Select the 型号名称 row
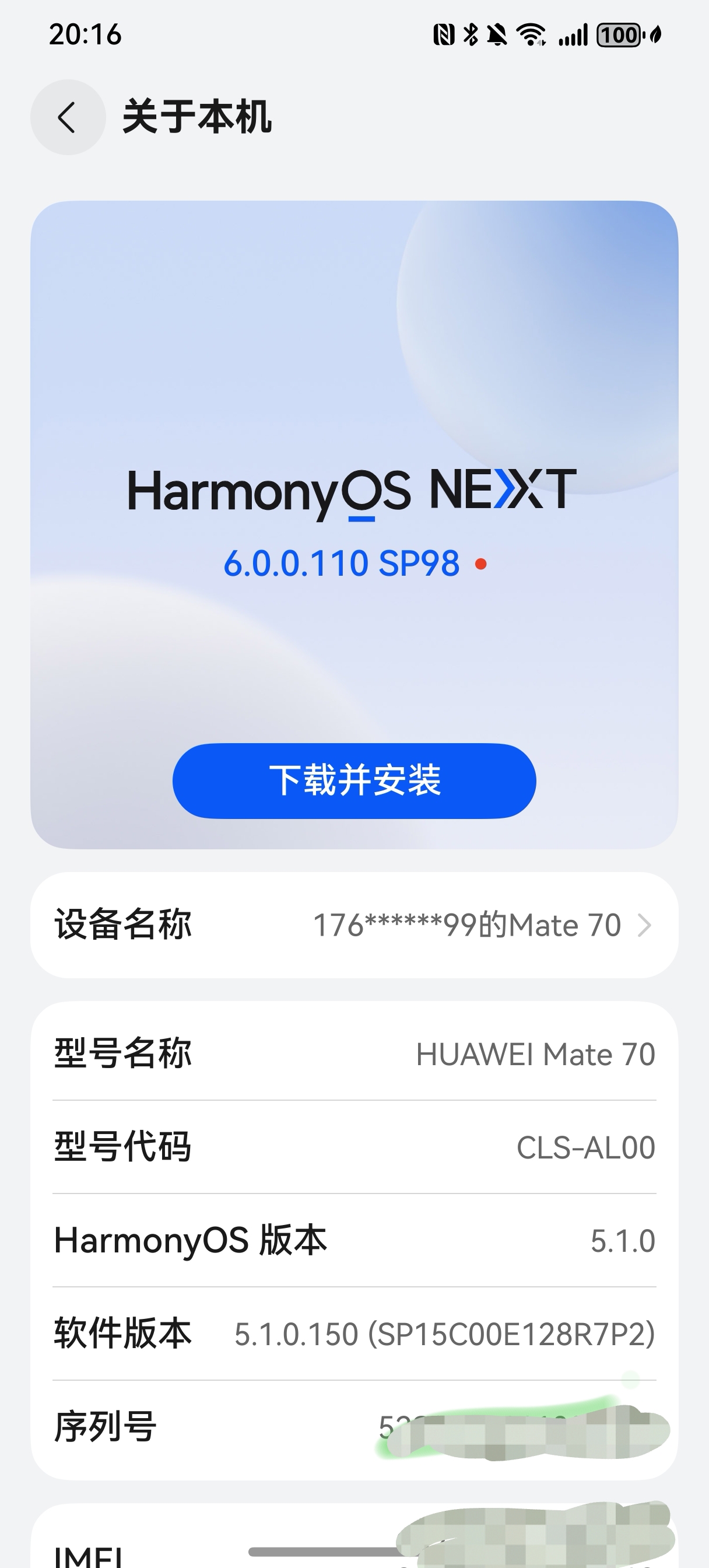This screenshot has height=1568, width=709. [x=354, y=1053]
